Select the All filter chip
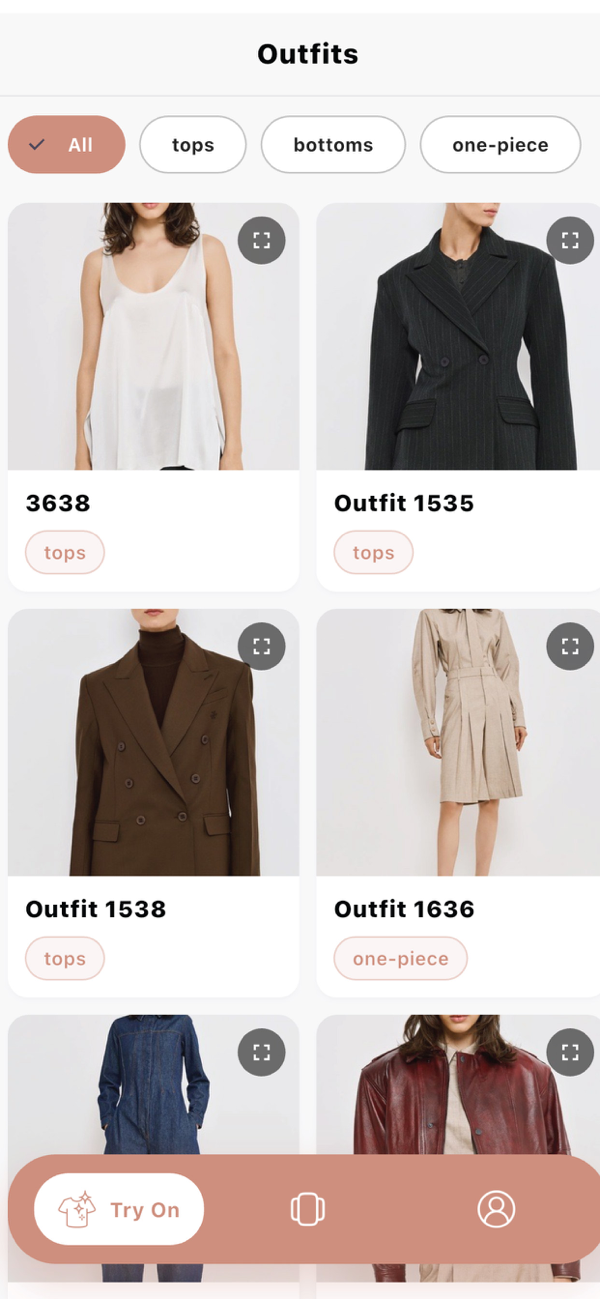 pyautogui.click(x=66, y=145)
